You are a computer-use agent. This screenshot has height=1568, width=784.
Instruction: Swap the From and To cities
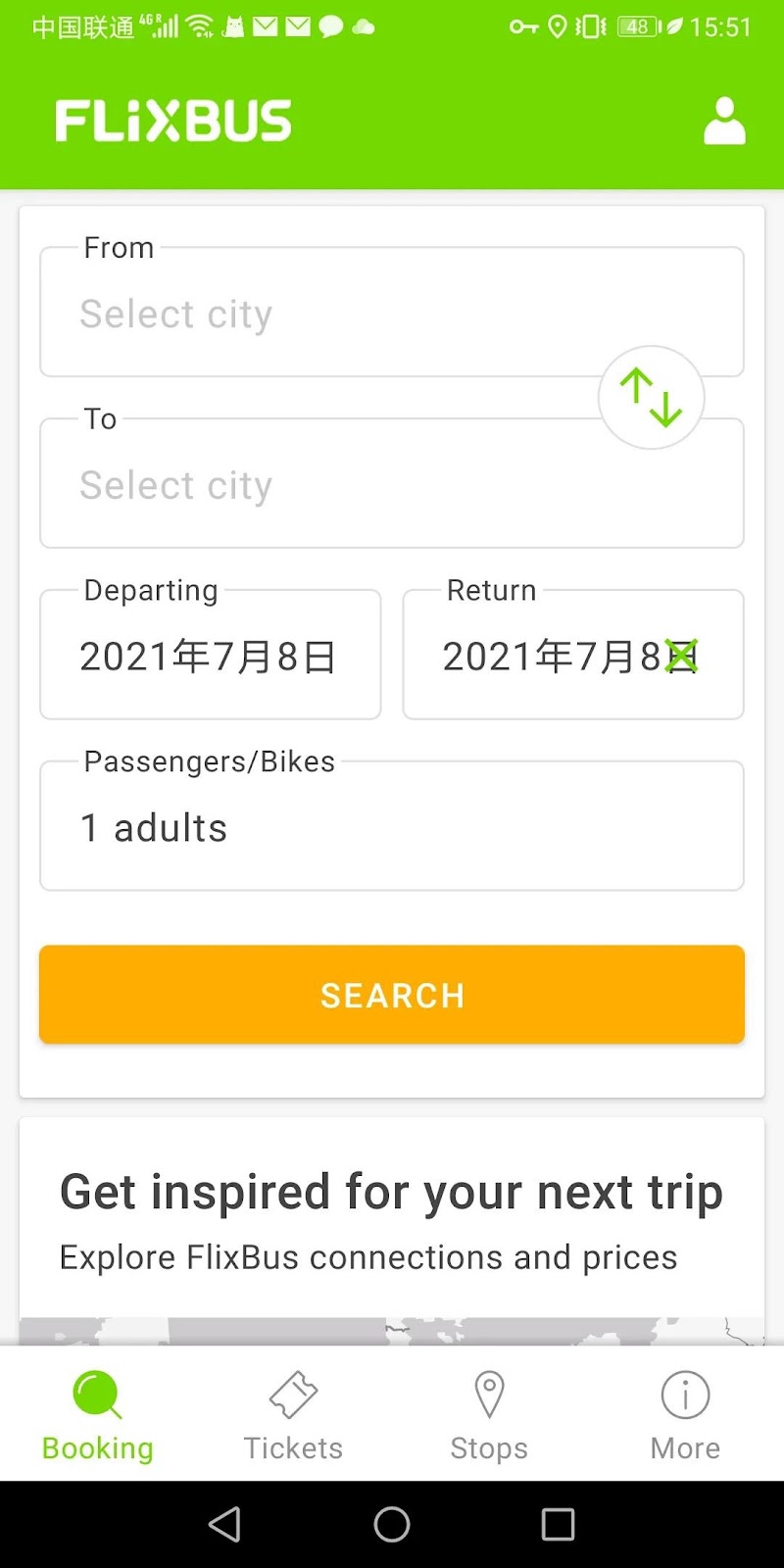(x=652, y=398)
